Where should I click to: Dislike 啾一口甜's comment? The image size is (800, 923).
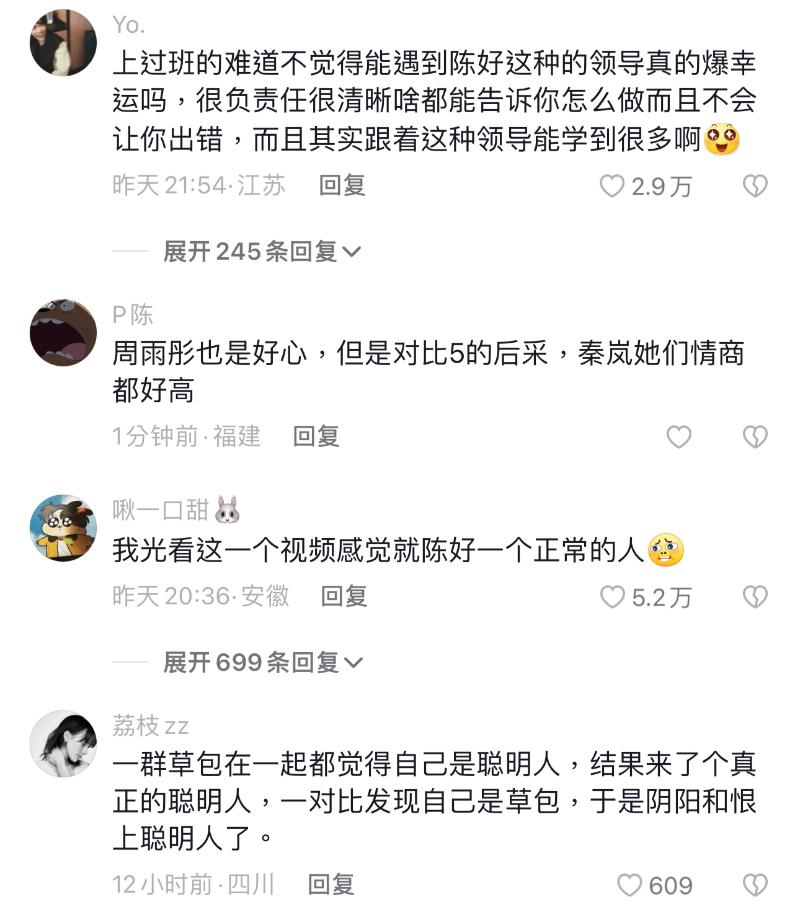(x=755, y=597)
